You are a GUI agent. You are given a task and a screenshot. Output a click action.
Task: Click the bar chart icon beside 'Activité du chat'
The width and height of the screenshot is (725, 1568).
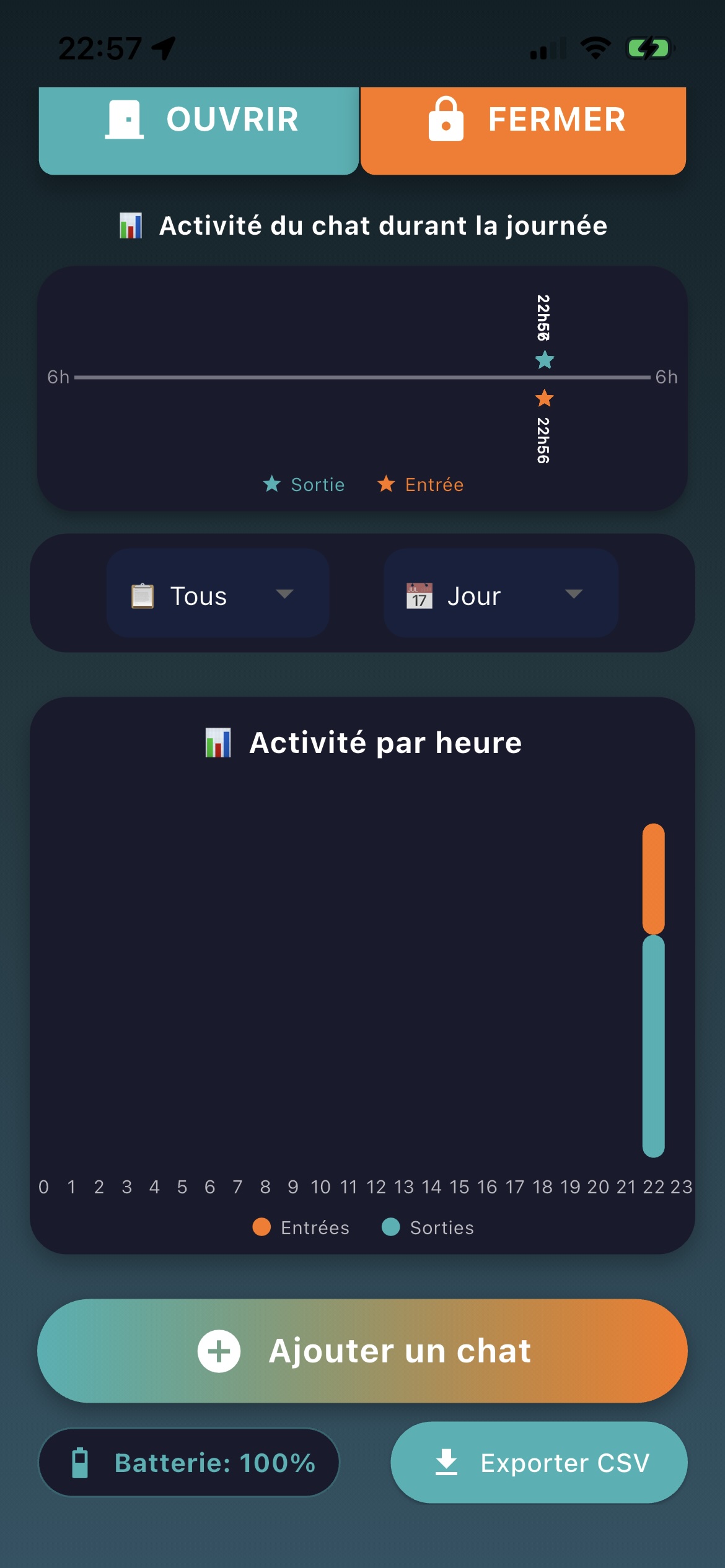(130, 225)
